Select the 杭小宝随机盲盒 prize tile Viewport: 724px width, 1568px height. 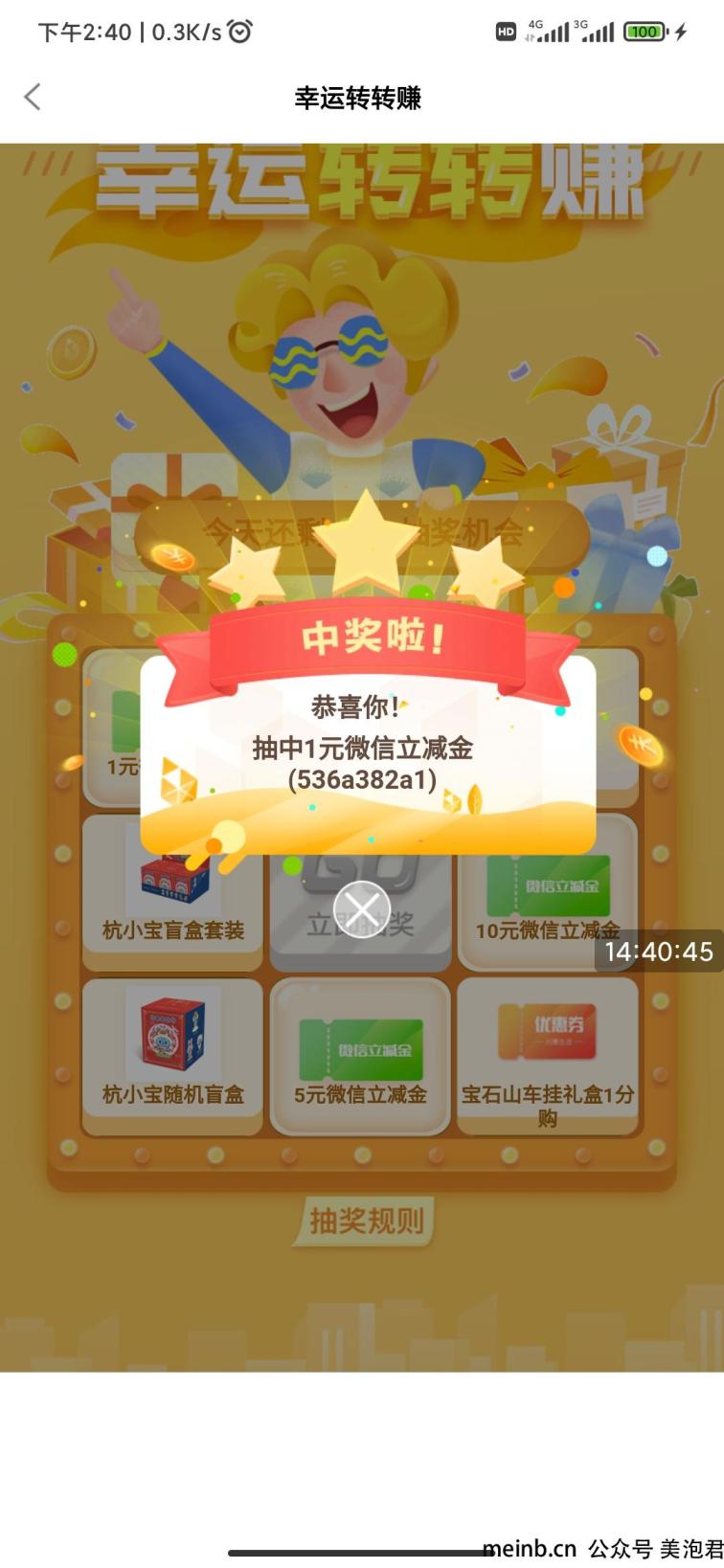point(172,1055)
